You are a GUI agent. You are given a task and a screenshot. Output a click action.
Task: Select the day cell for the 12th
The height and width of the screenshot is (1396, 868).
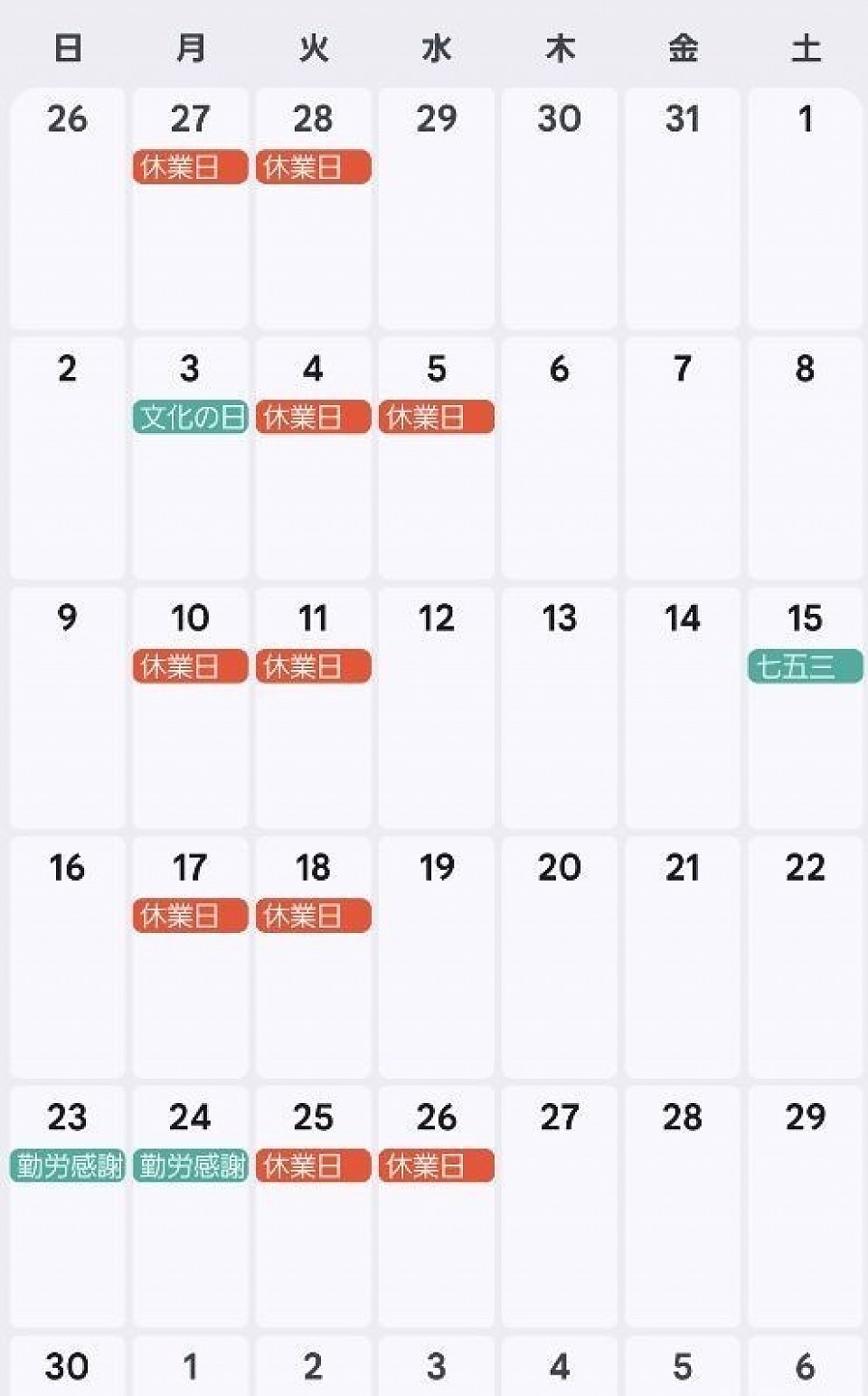click(436, 707)
